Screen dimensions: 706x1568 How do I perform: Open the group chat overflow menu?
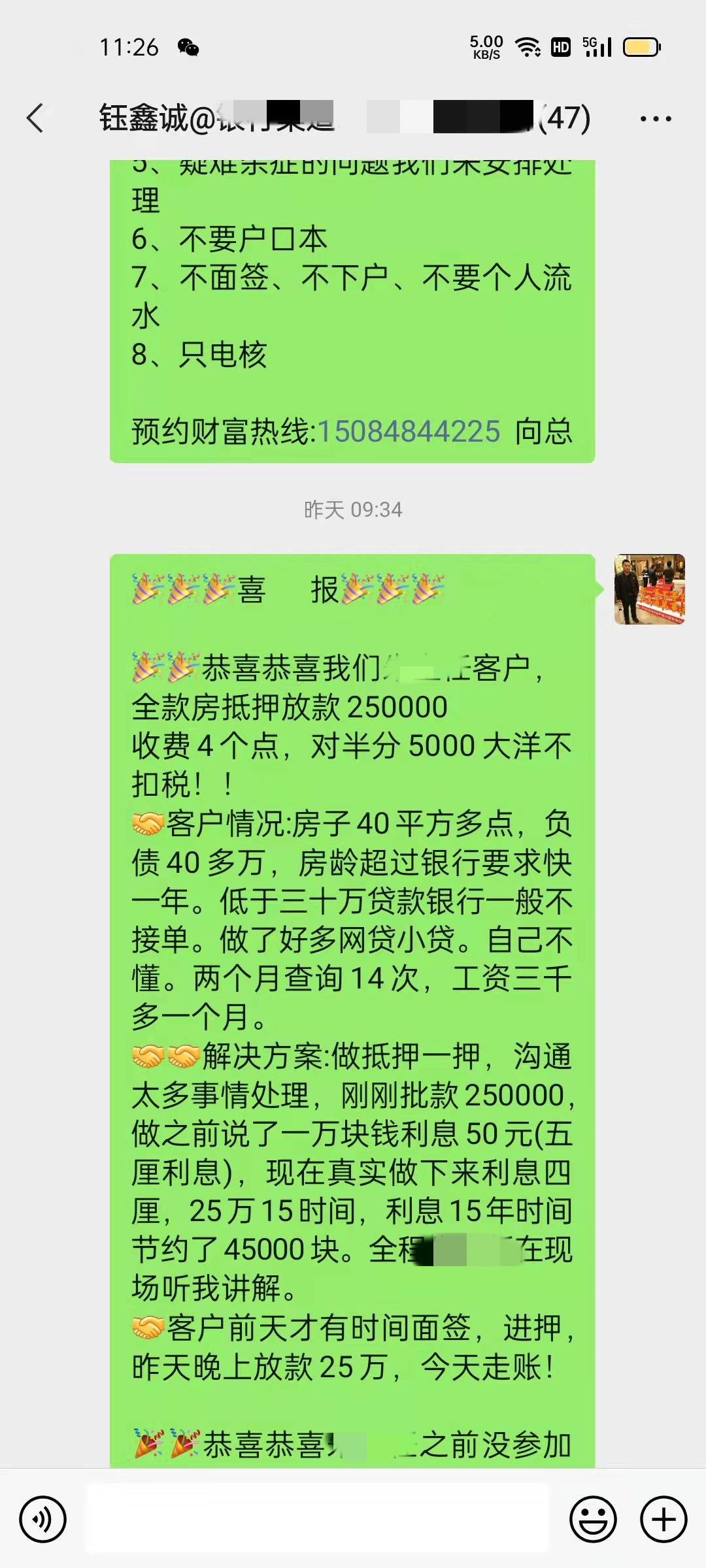coord(656,119)
